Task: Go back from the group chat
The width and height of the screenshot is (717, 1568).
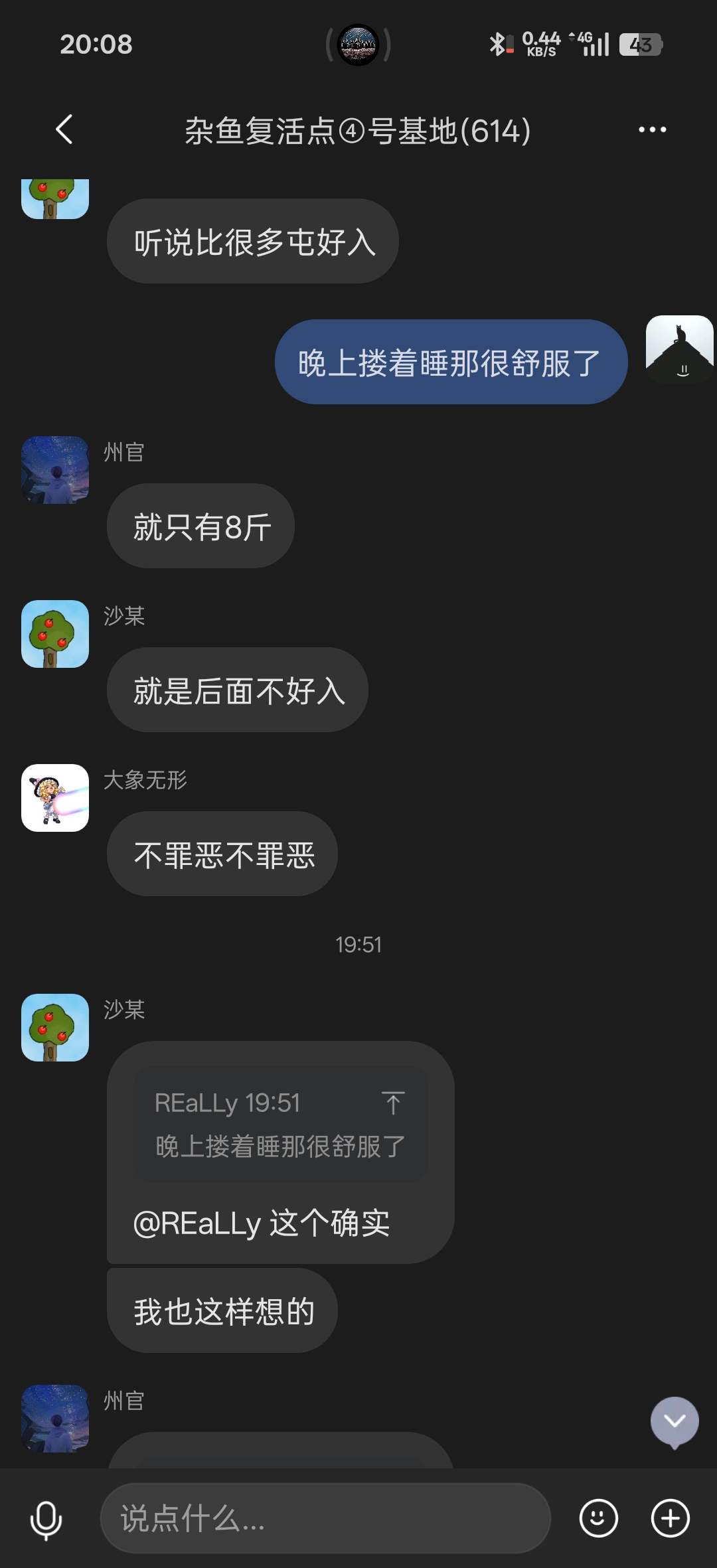Action: pyautogui.click(x=64, y=129)
